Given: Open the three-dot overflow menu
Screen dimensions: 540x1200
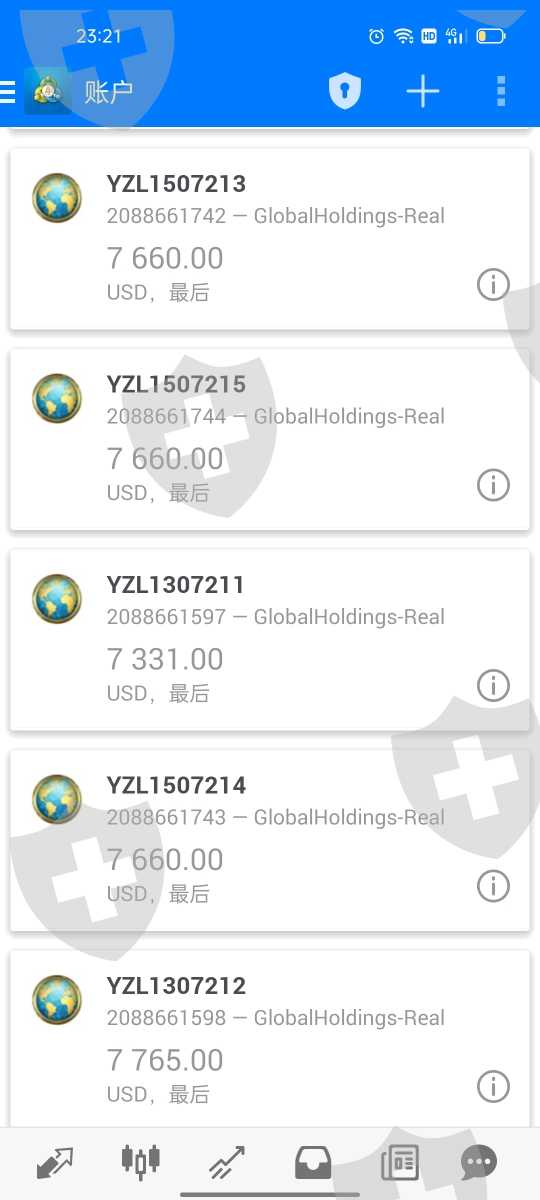Looking at the screenshot, I should tap(501, 92).
